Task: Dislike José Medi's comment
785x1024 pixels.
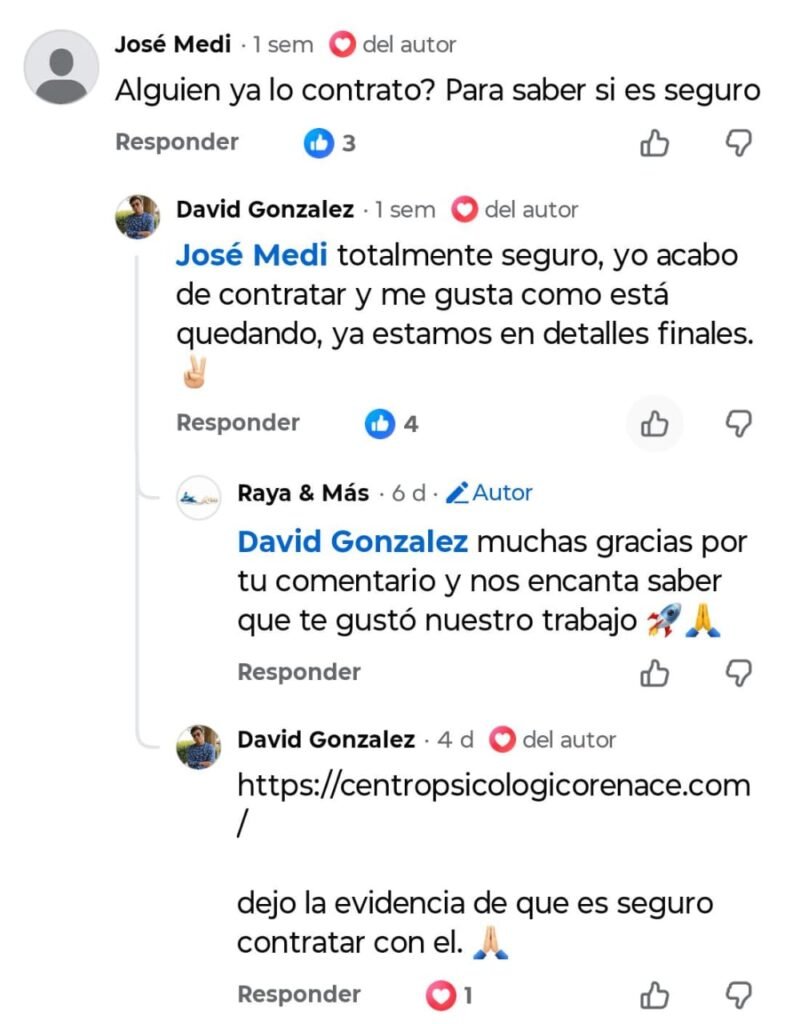Action: tap(738, 144)
